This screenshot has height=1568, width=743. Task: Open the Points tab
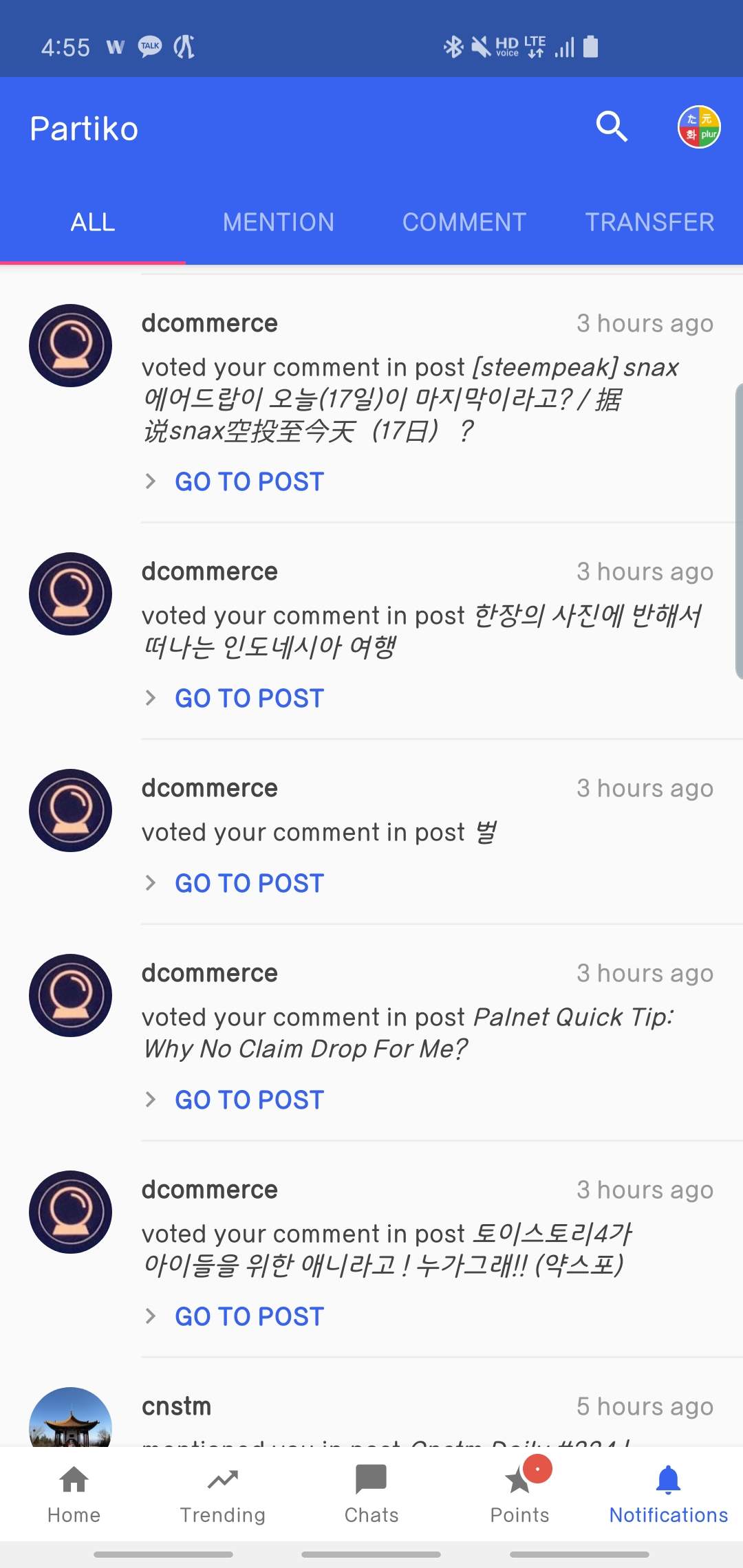pos(520,1494)
